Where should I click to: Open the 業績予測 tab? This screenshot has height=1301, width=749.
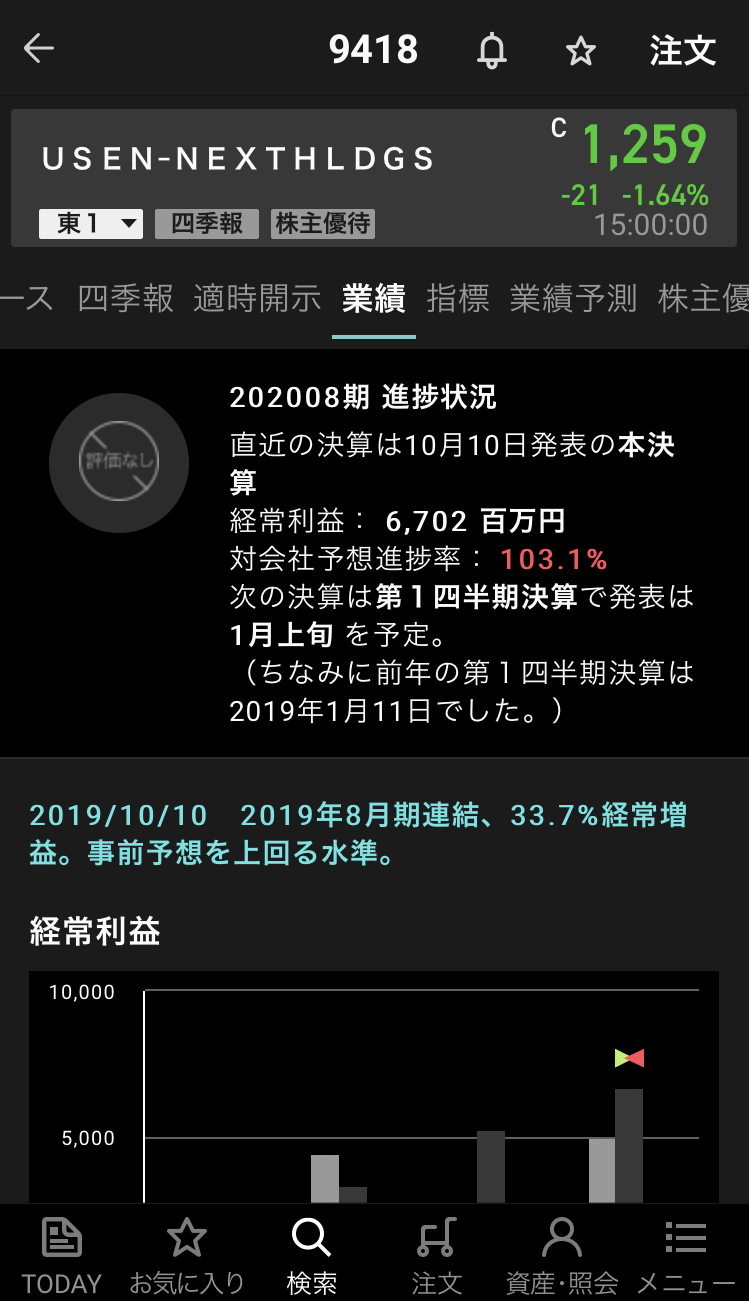pyautogui.click(x=573, y=298)
